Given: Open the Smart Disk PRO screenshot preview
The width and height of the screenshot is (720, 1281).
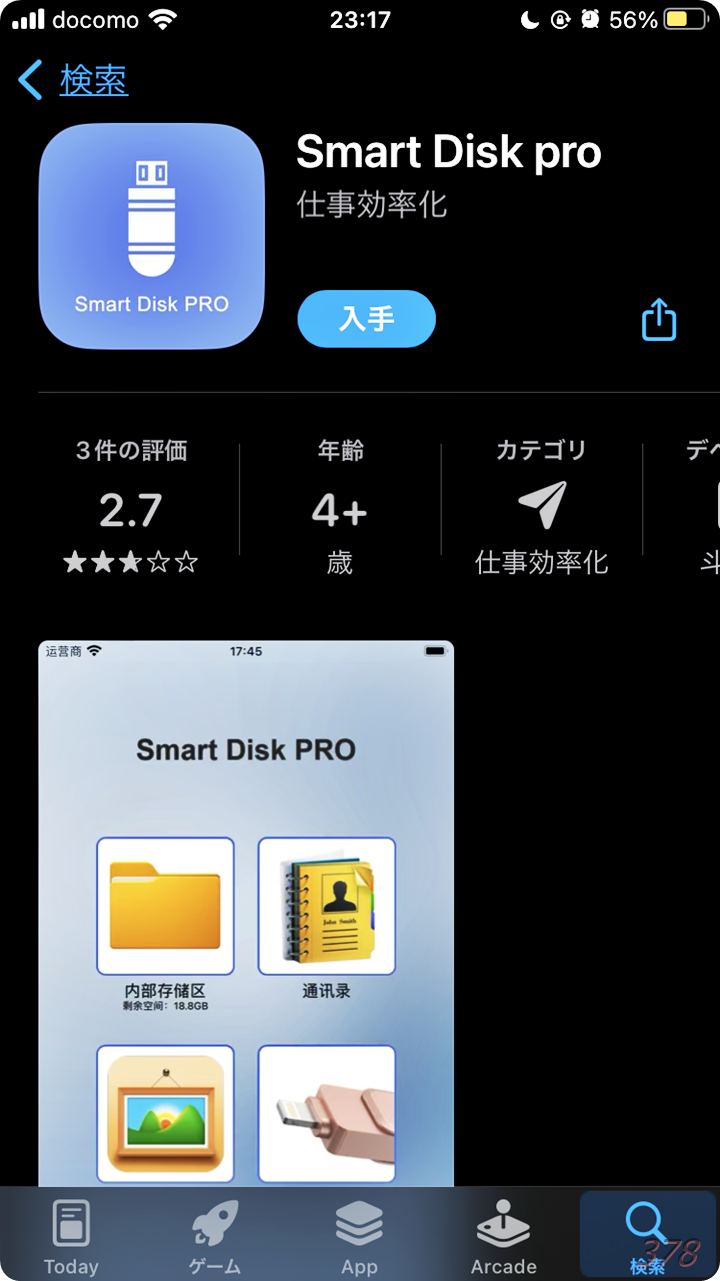Looking at the screenshot, I should (246, 913).
